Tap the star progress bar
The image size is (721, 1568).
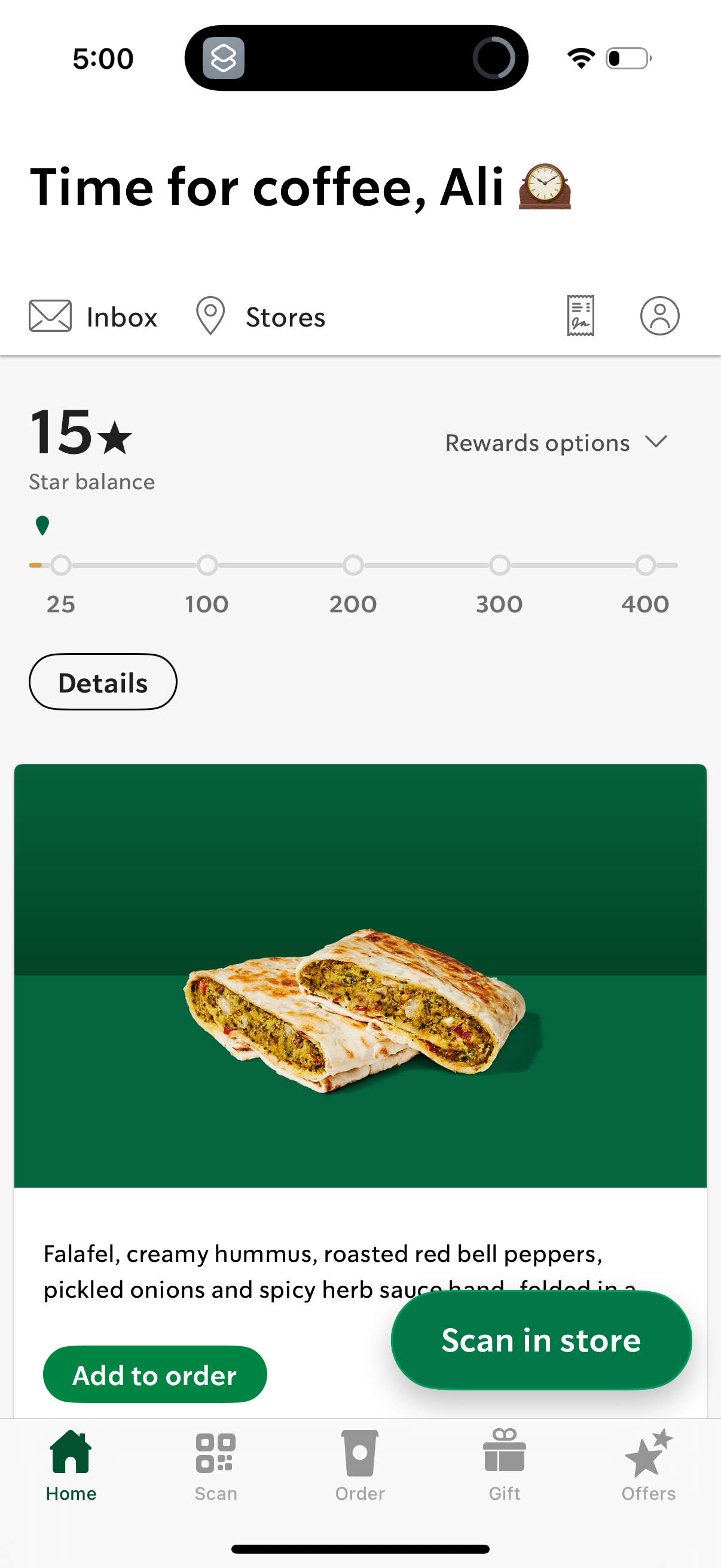[x=353, y=565]
